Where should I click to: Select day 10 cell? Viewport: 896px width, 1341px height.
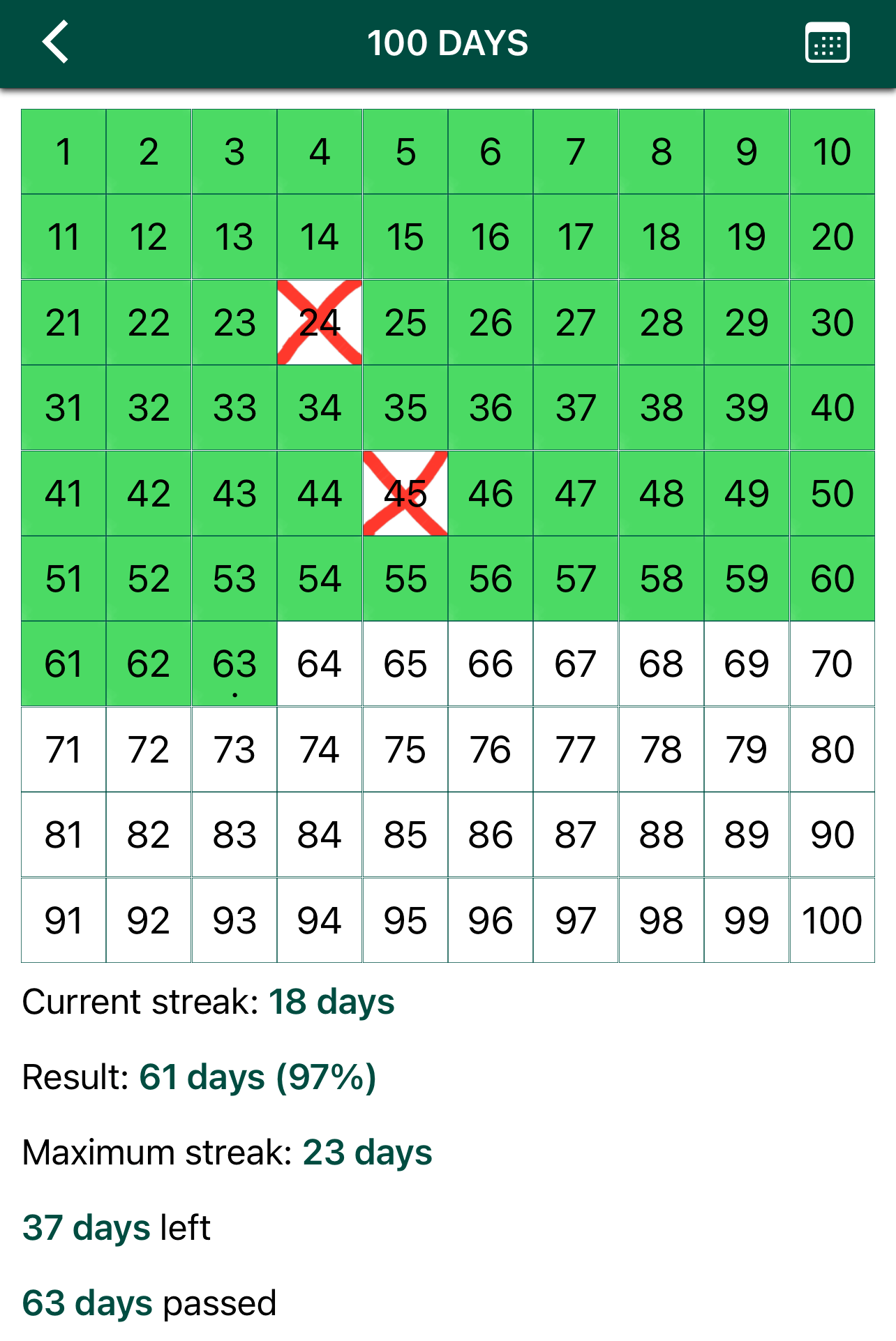pos(832,151)
